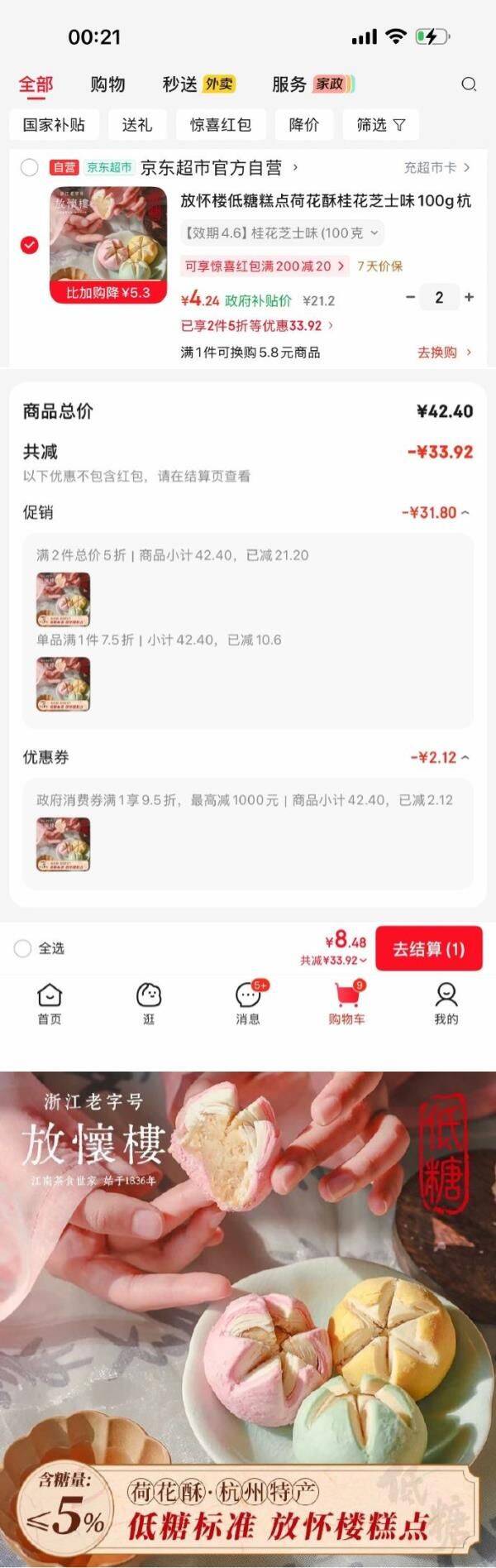Open 充超市卡 link
Image resolution: width=496 pixels, height=1568 pixels.
point(436,168)
